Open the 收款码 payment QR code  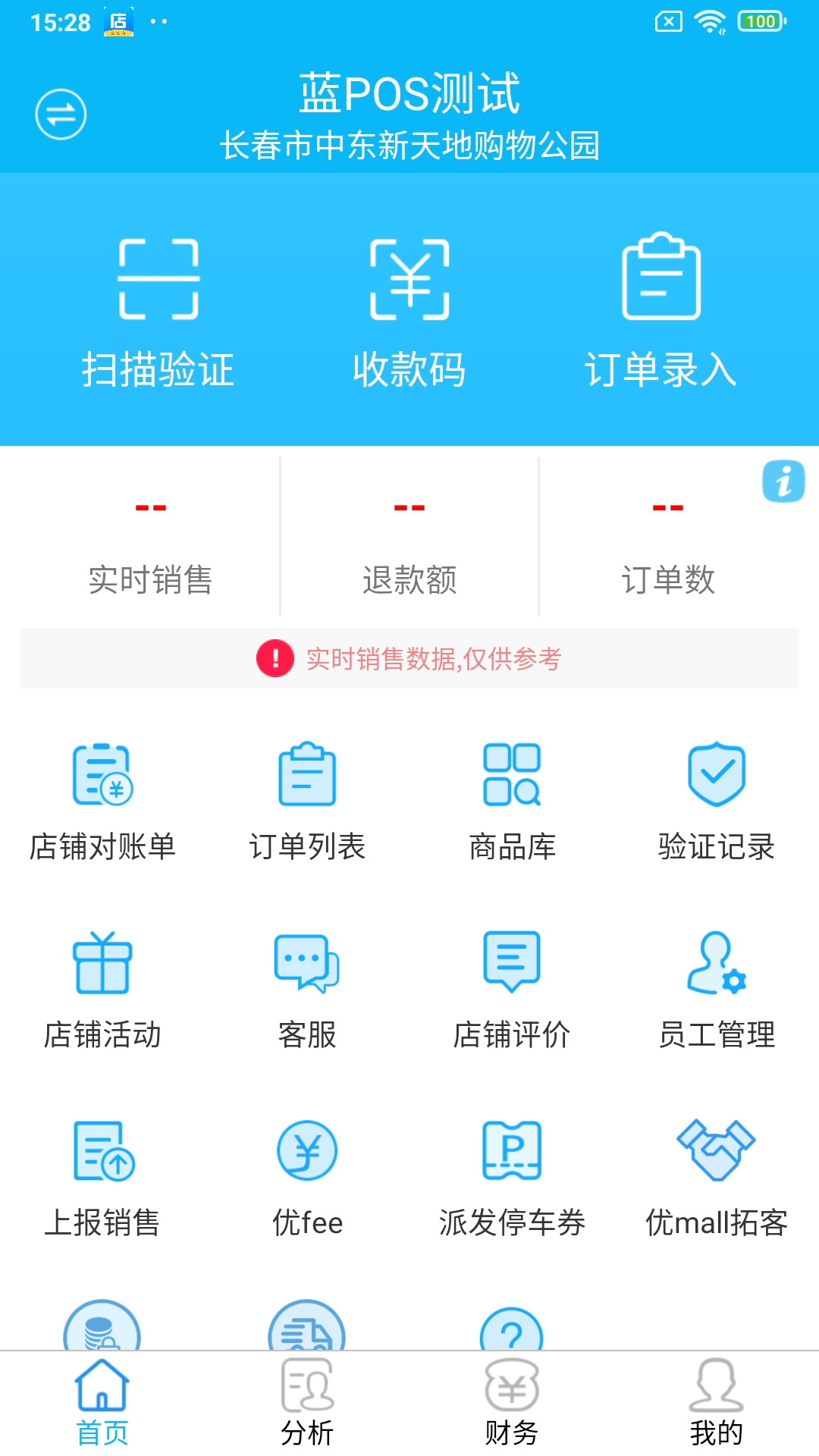click(x=409, y=311)
